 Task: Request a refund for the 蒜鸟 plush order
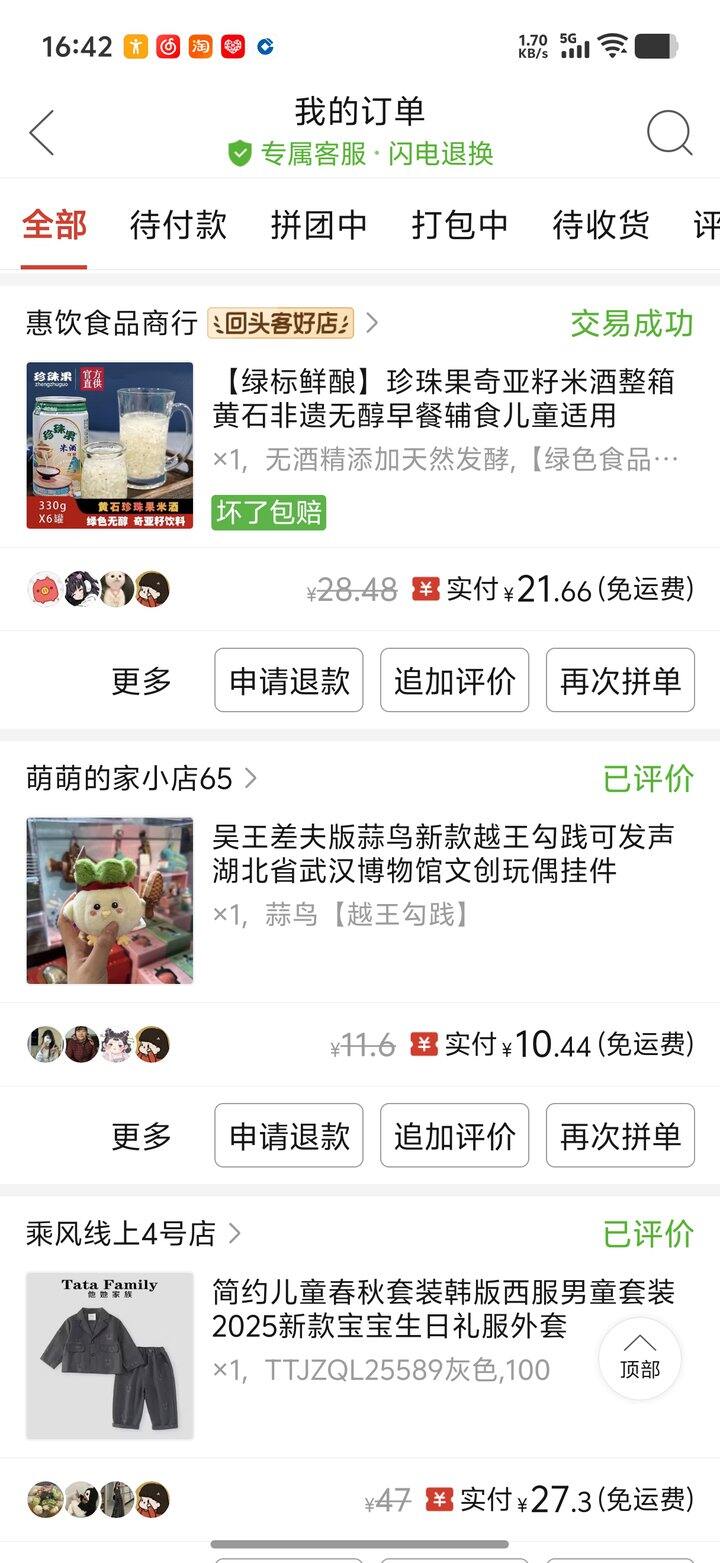click(289, 1136)
